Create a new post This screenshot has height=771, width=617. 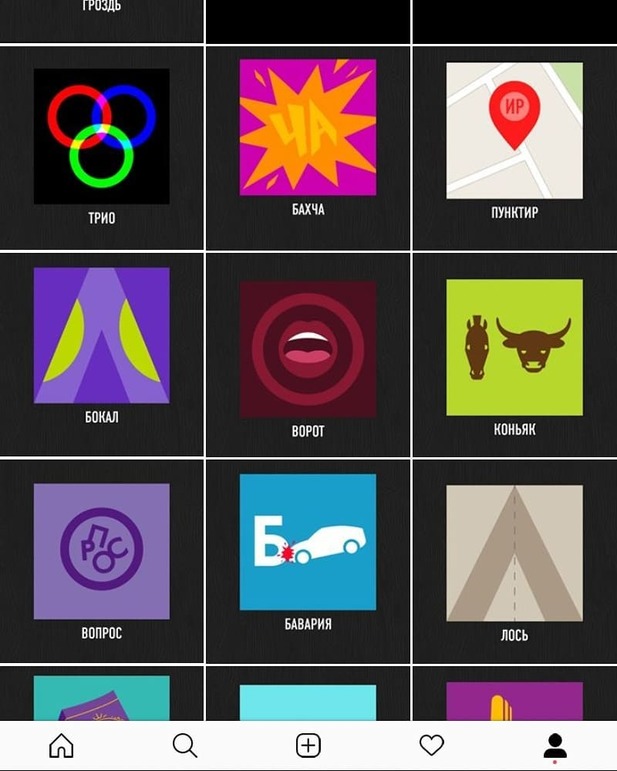[308, 745]
